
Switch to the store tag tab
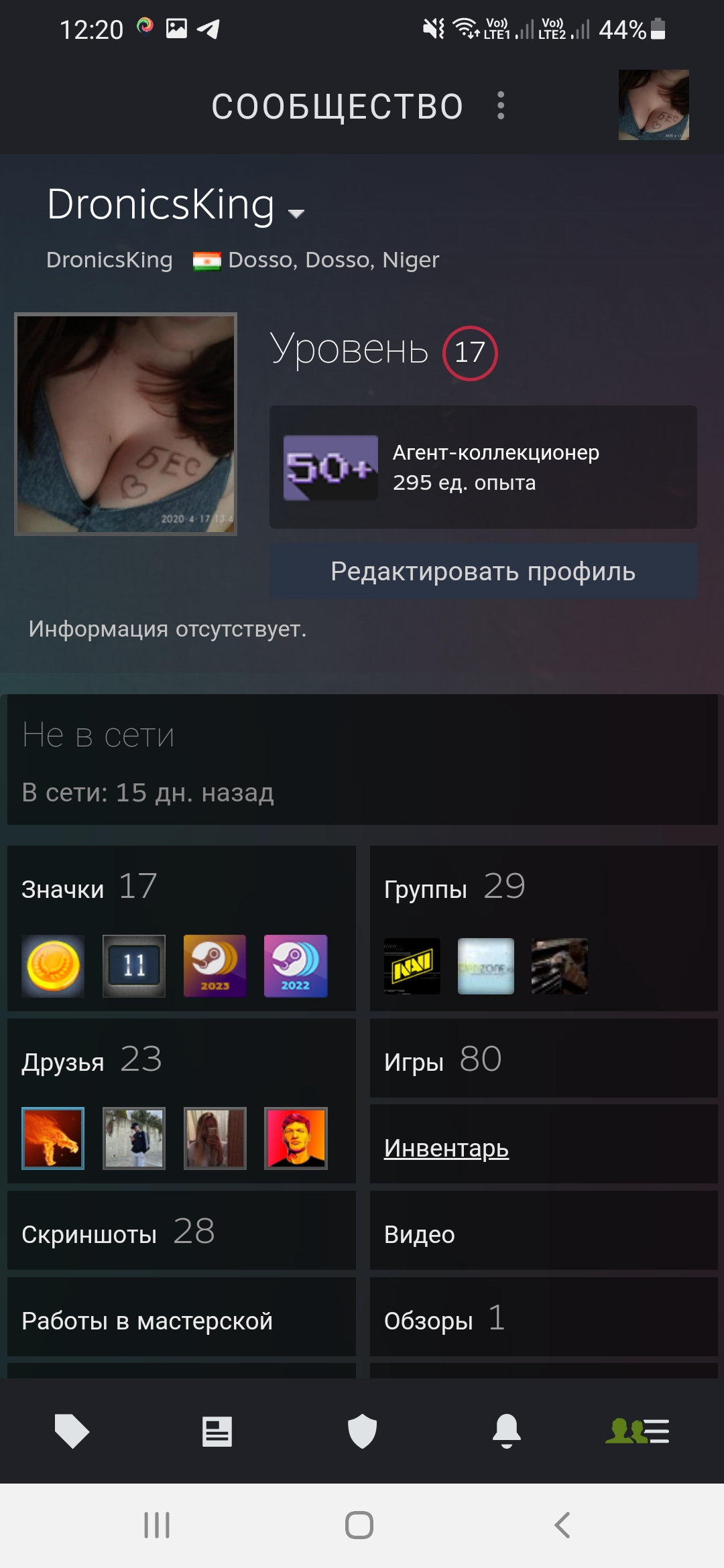point(72,1431)
